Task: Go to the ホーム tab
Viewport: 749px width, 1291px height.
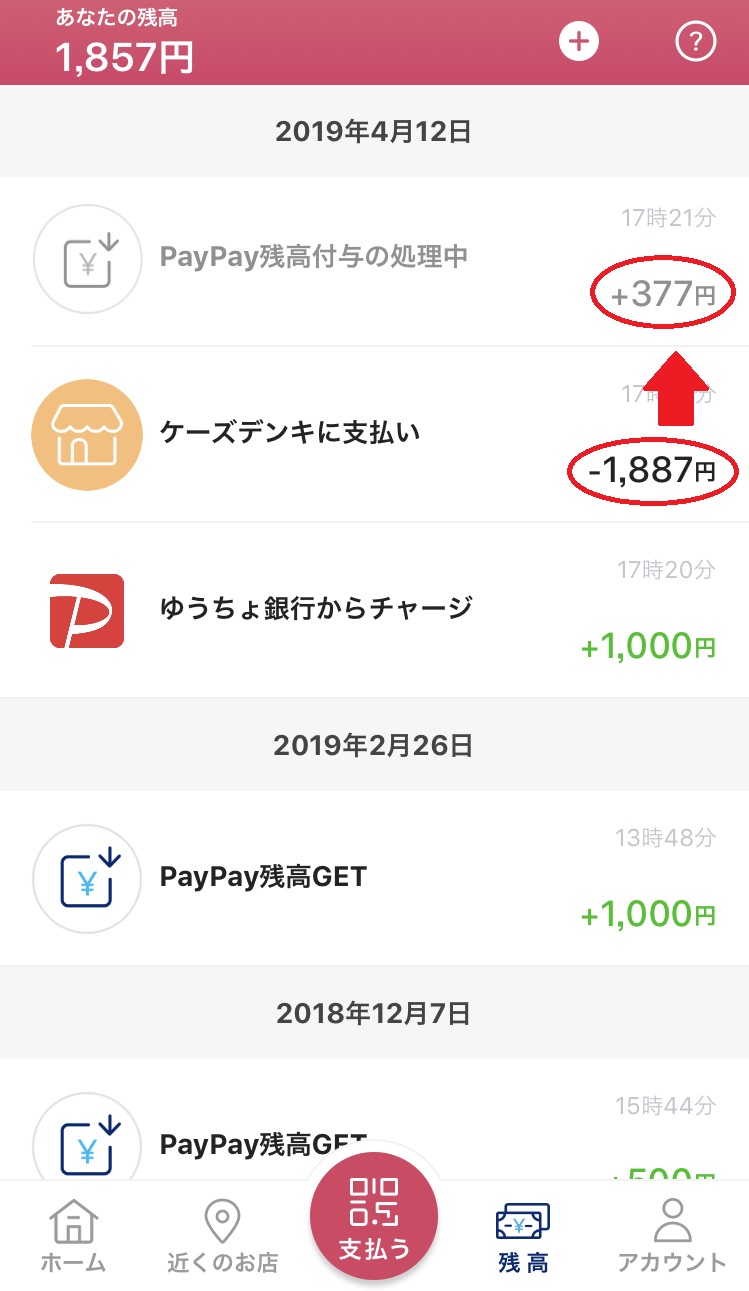Action: click(x=74, y=1236)
